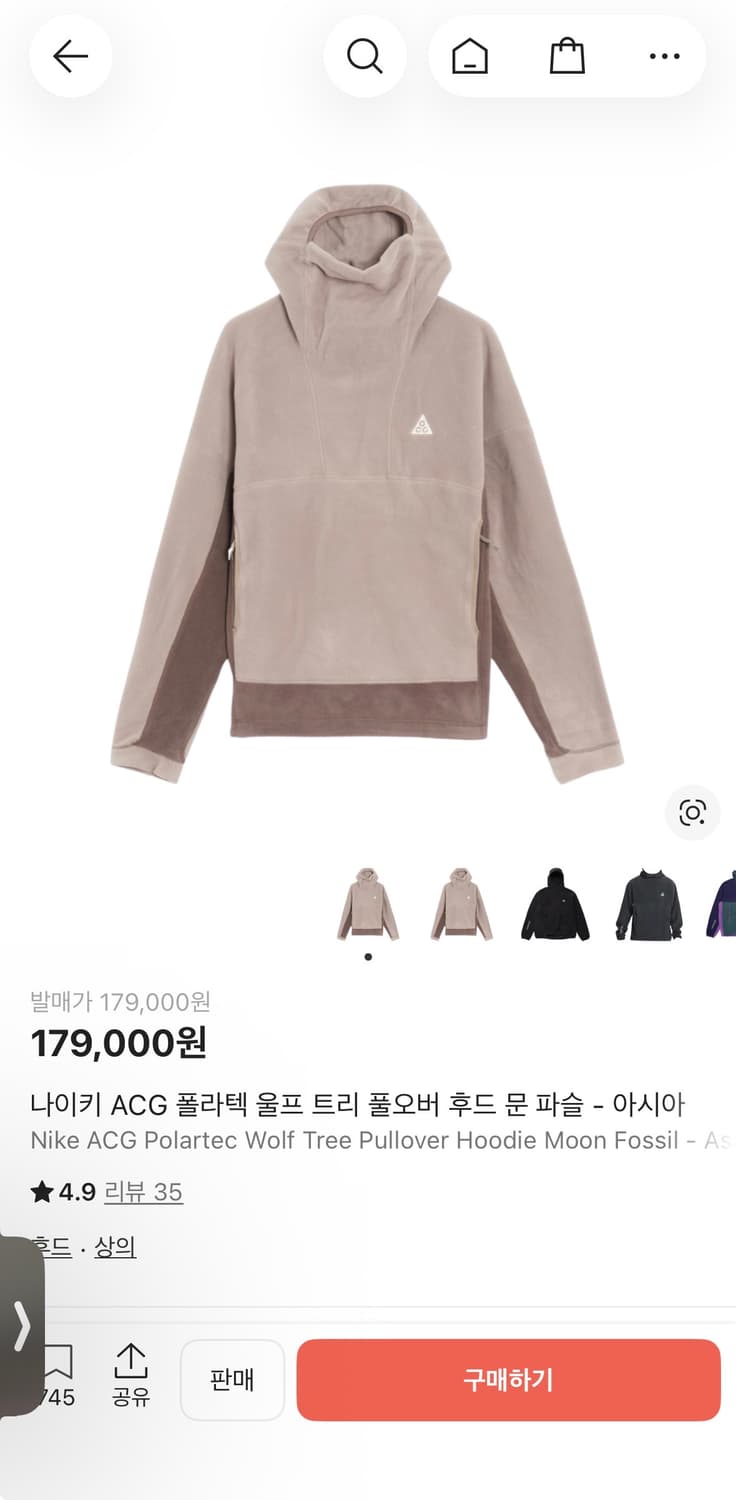The height and width of the screenshot is (1500, 736).
Task: Tap the 구매하기 purchase button
Action: [x=508, y=1380]
